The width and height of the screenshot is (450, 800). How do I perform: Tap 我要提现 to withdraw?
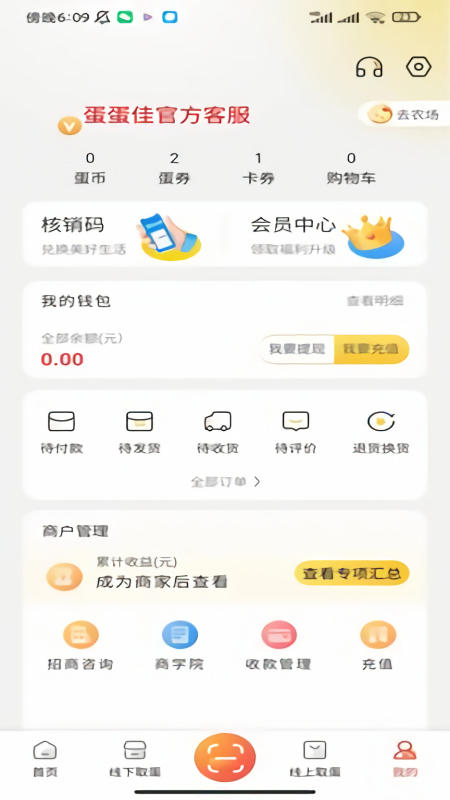[x=297, y=349]
